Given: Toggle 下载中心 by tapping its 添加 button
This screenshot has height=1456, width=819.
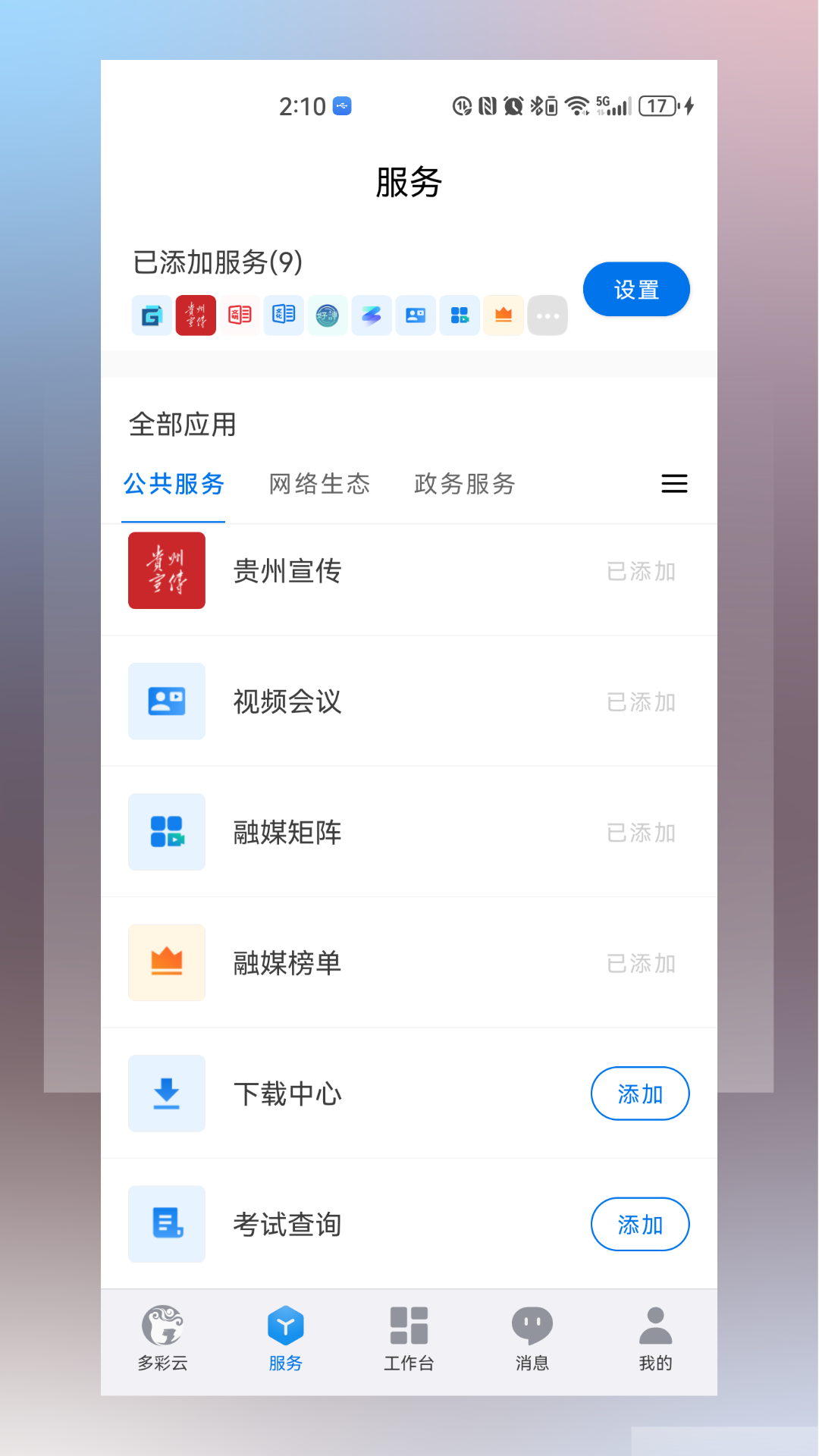Looking at the screenshot, I should [639, 1094].
